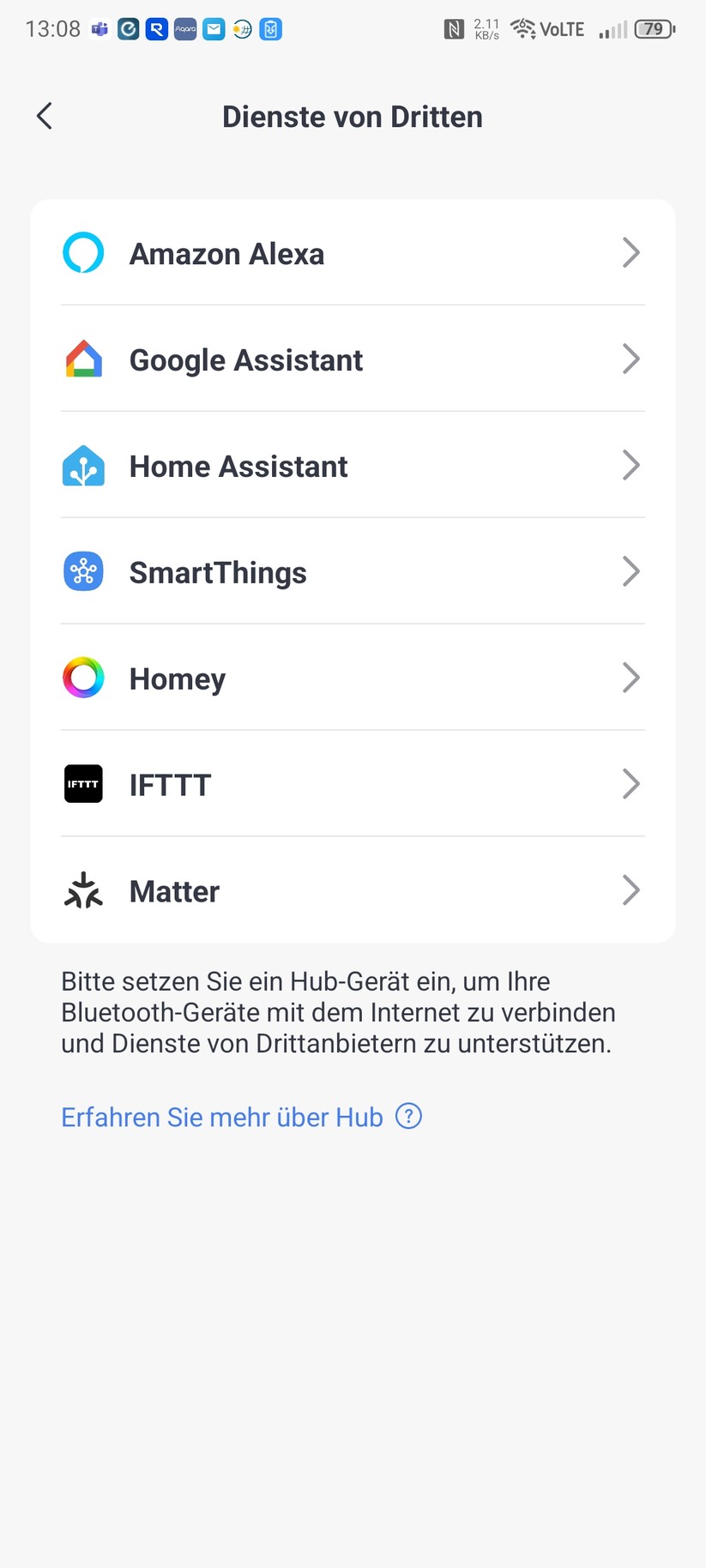Tap the SmartThings icon

click(x=82, y=570)
